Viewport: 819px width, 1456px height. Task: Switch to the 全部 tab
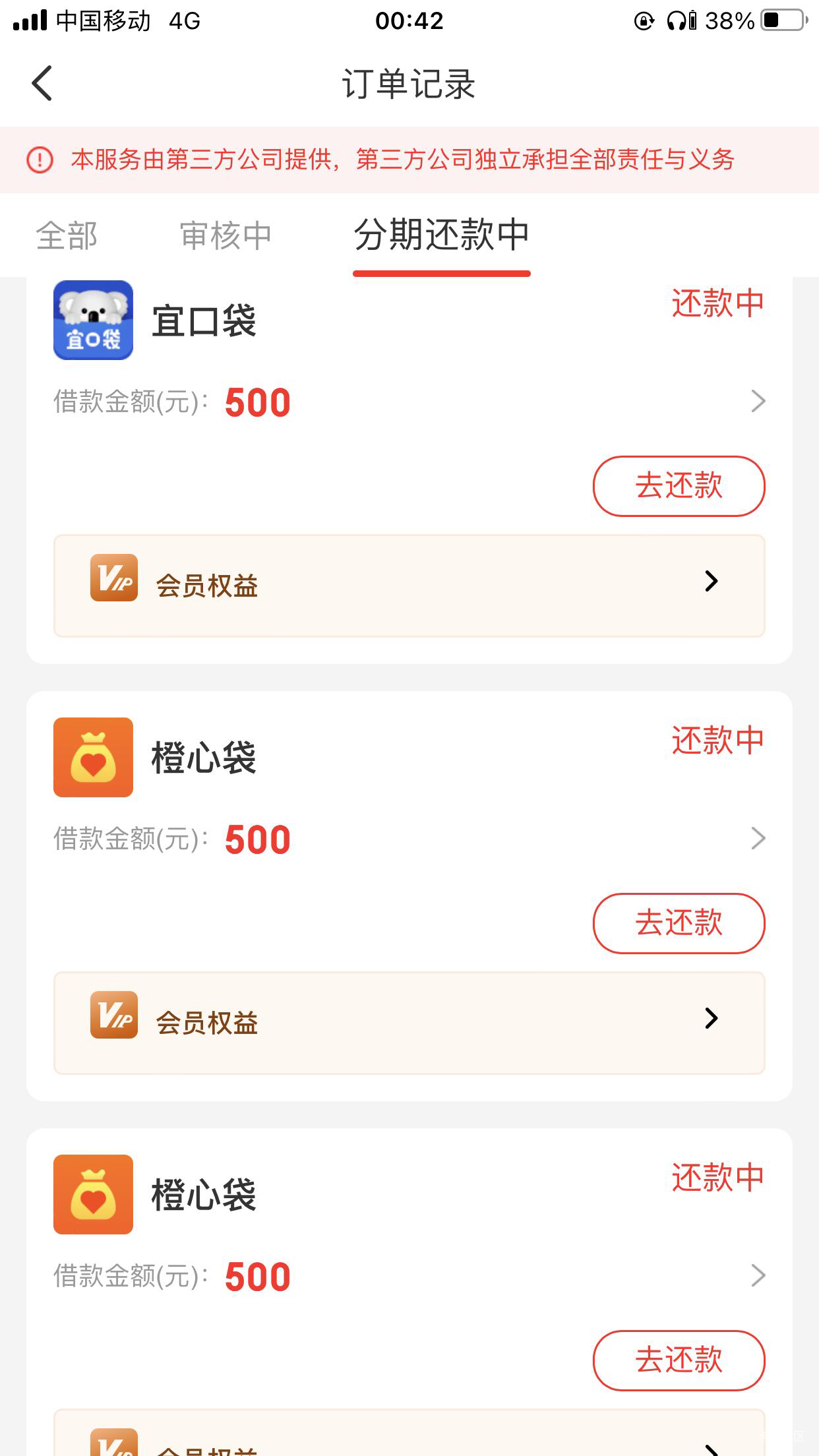67,235
